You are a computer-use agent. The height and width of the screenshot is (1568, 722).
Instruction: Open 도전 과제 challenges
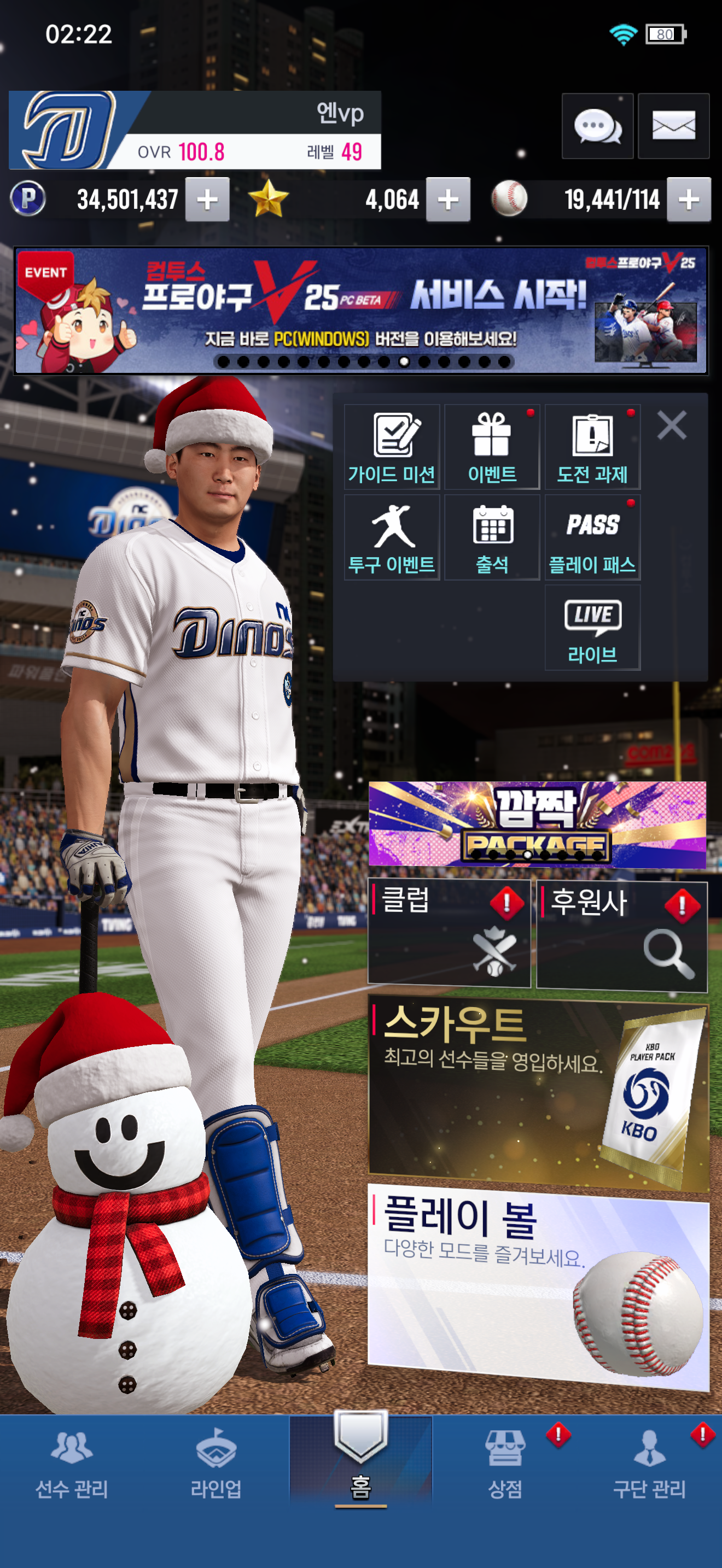[x=592, y=447]
